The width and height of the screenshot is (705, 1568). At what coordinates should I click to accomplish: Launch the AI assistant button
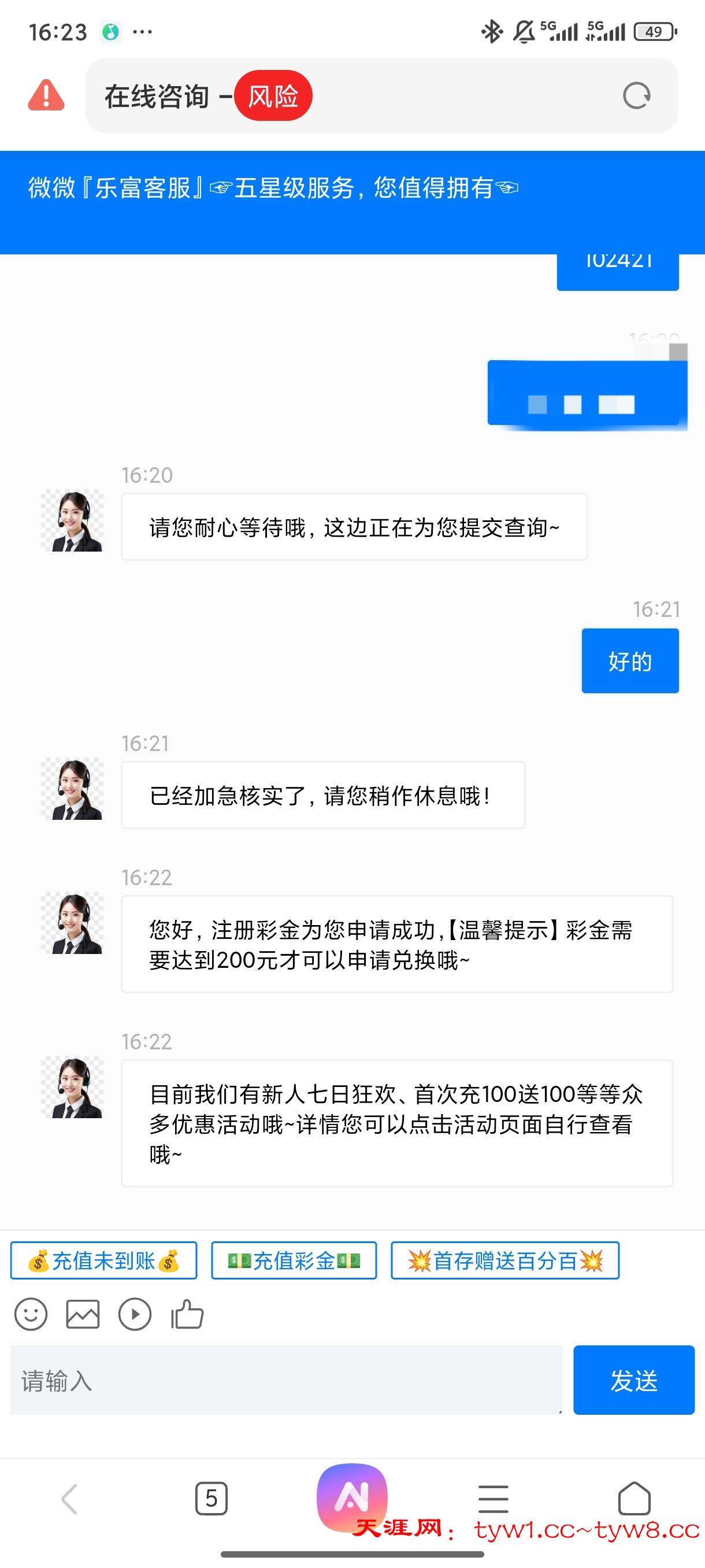[x=352, y=1497]
